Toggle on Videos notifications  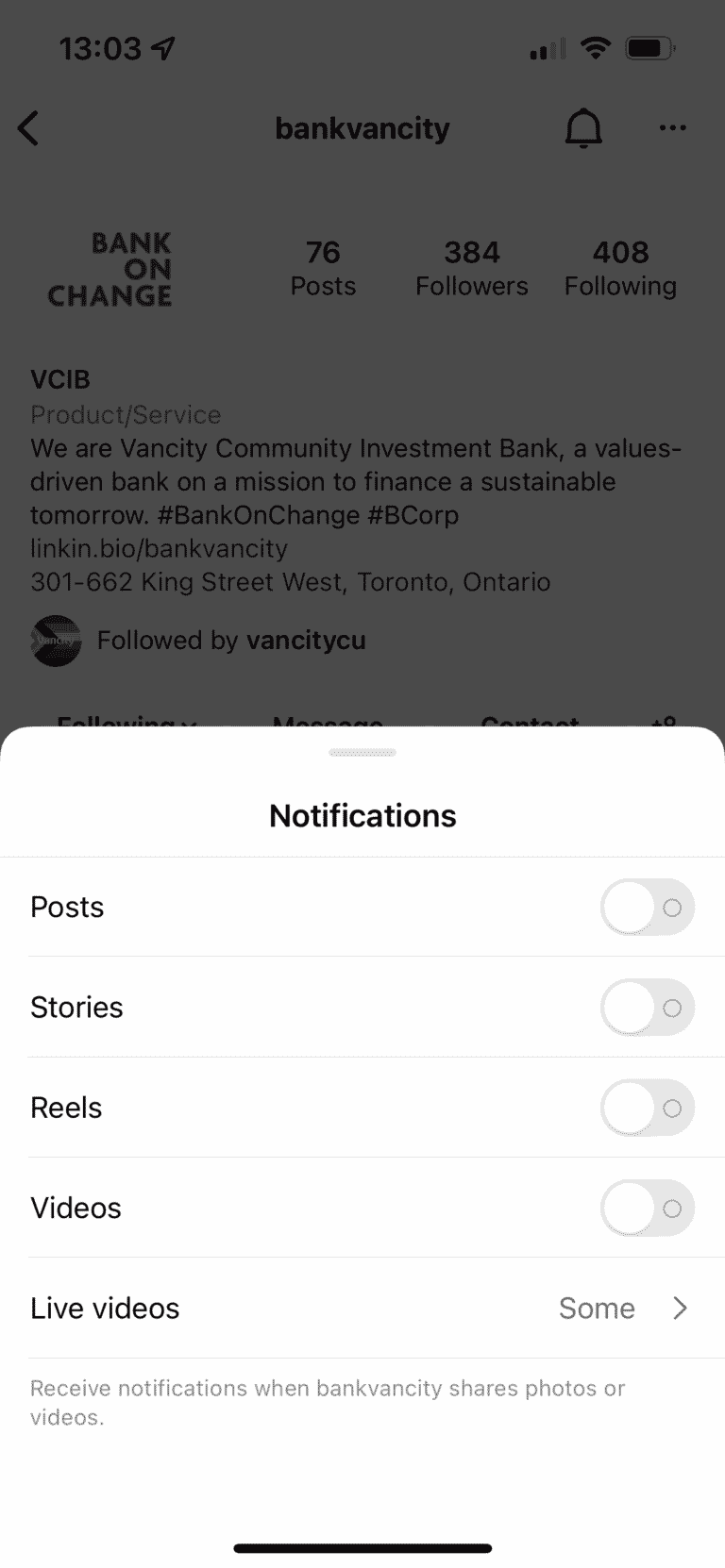point(648,1208)
